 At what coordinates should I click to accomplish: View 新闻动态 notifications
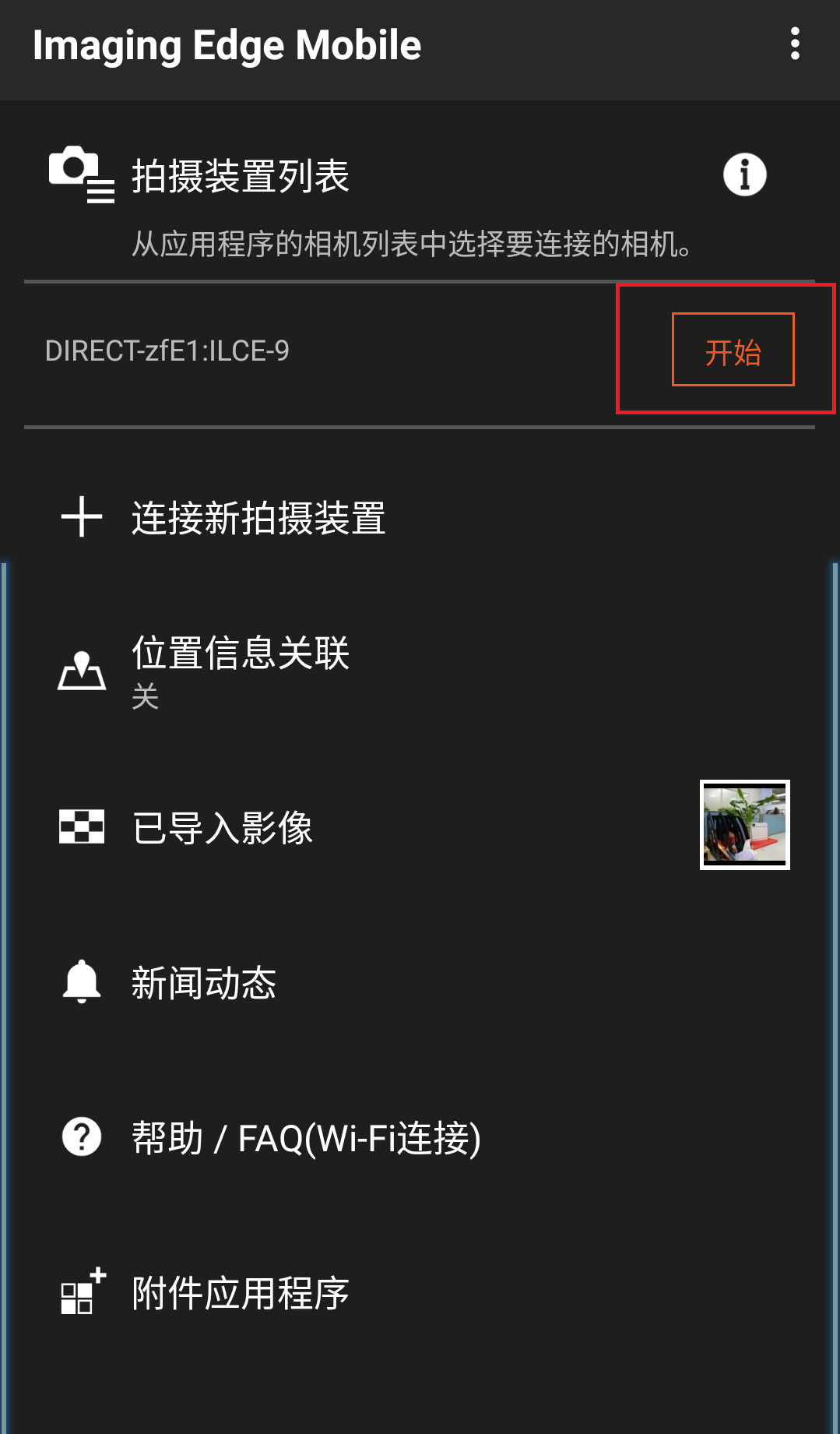(x=204, y=983)
